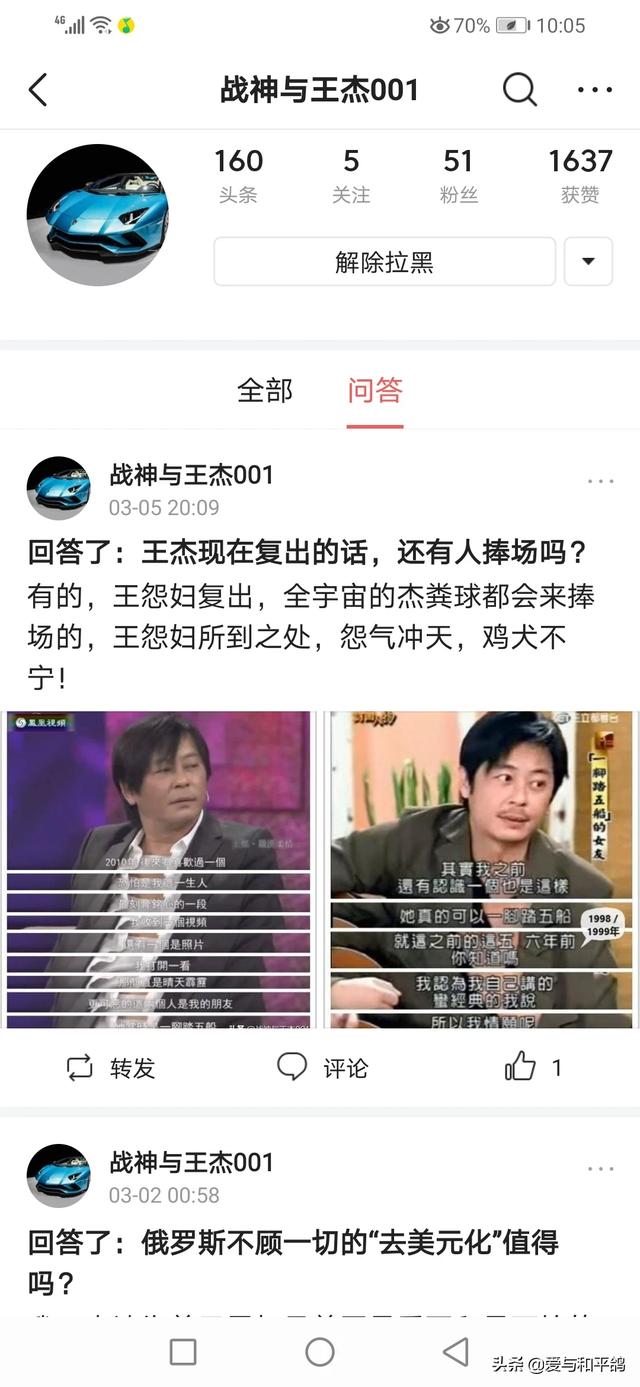This screenshot has height=1387, width=640.
Task: Go back using the top-left arrow
Action: (38, 90)
